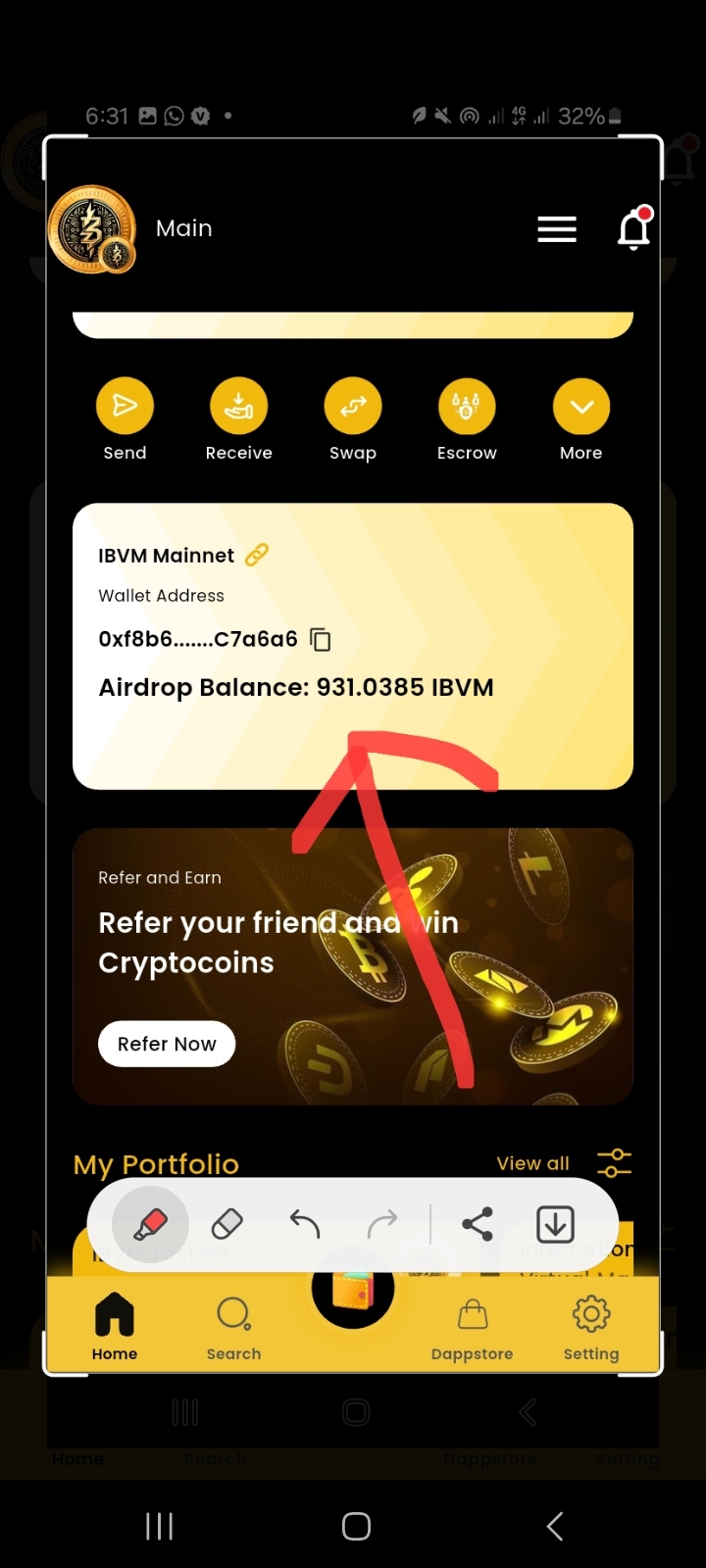Image resolution: width=706 pixels, height=1568 pixels.
Task: Tap the Send button
Action: tap(125, 407)
